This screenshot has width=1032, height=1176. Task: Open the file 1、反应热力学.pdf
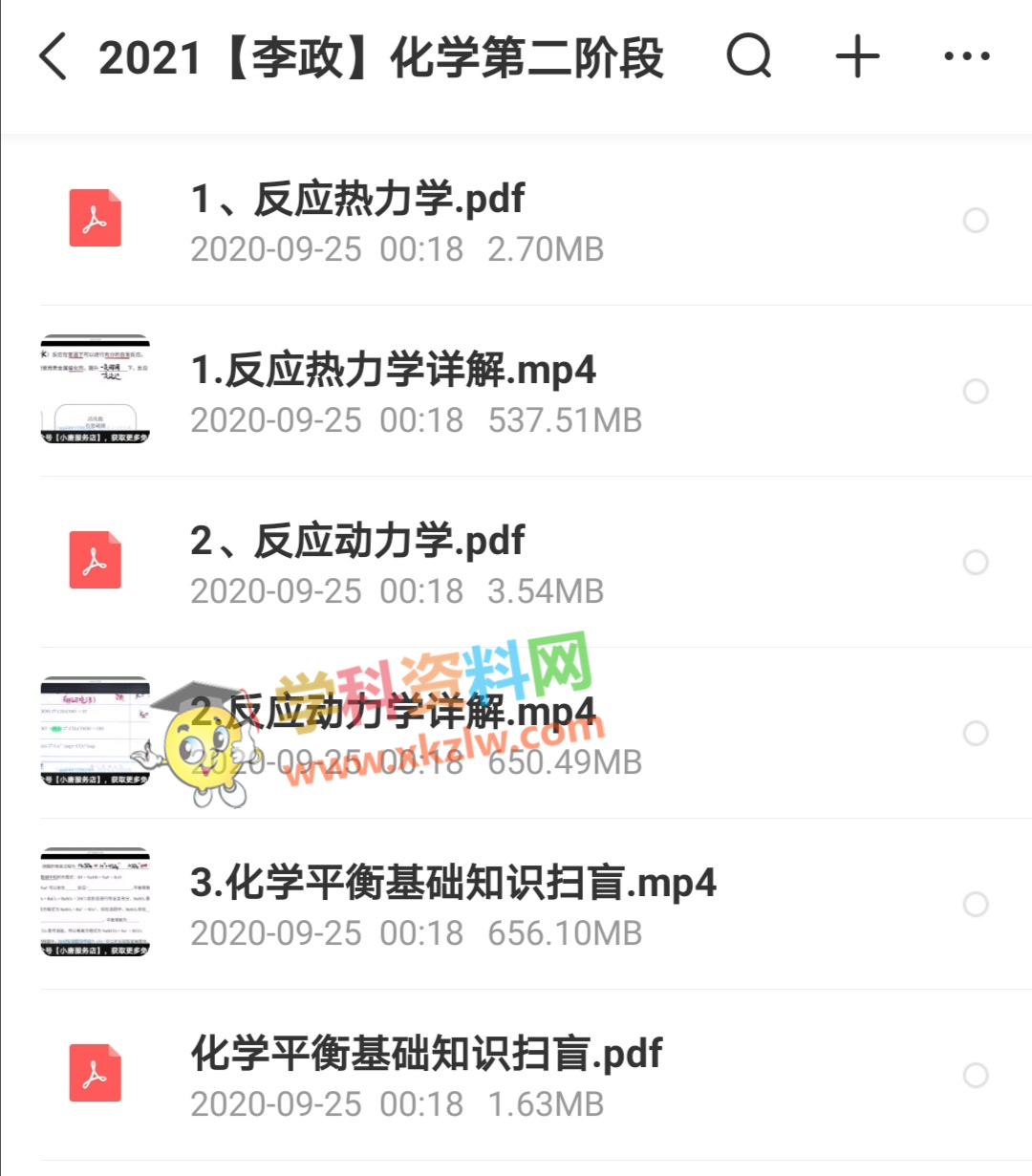(x=358, y=199)
